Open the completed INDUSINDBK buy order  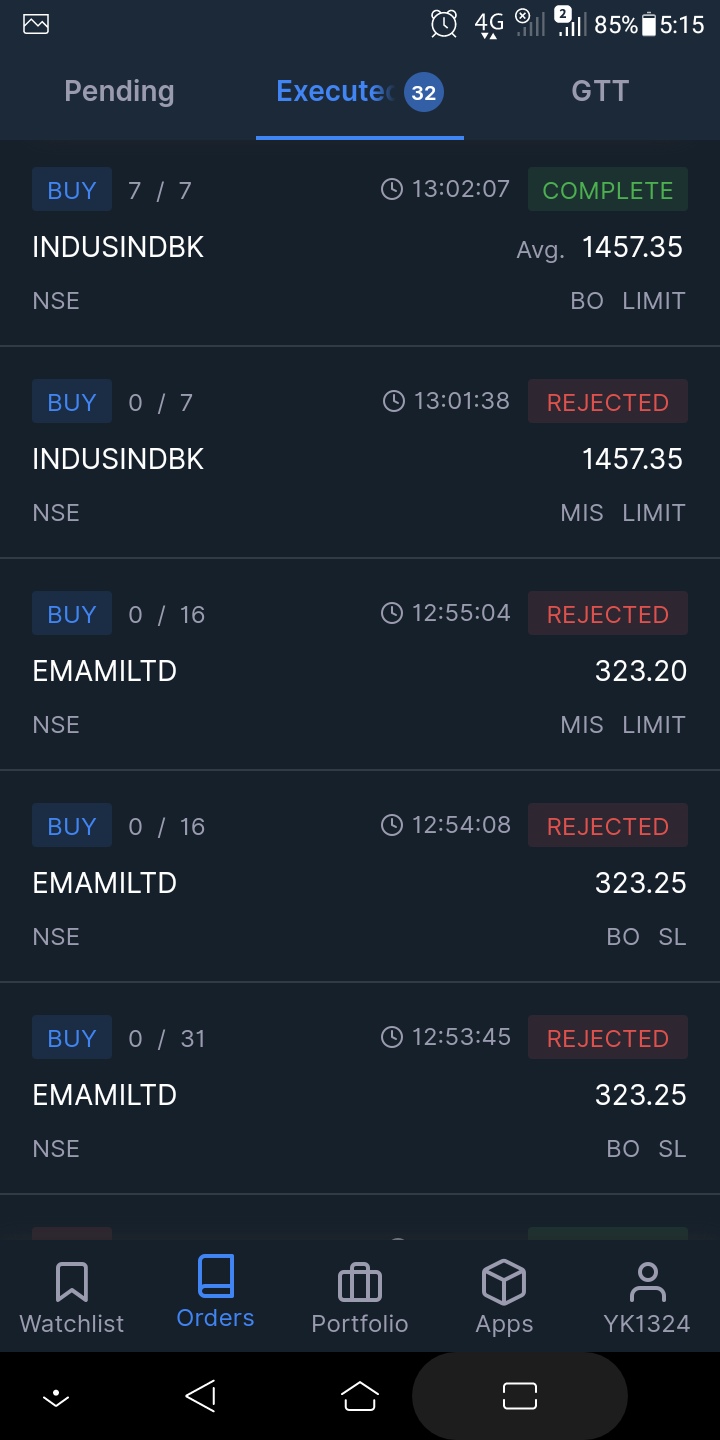[x=359, y=245]
